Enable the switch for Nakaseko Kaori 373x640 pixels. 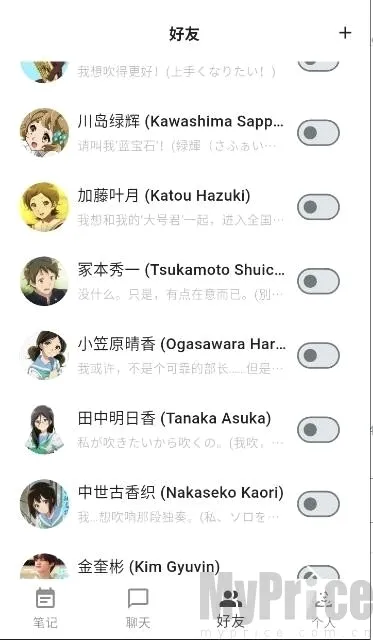tap(318, 504)
